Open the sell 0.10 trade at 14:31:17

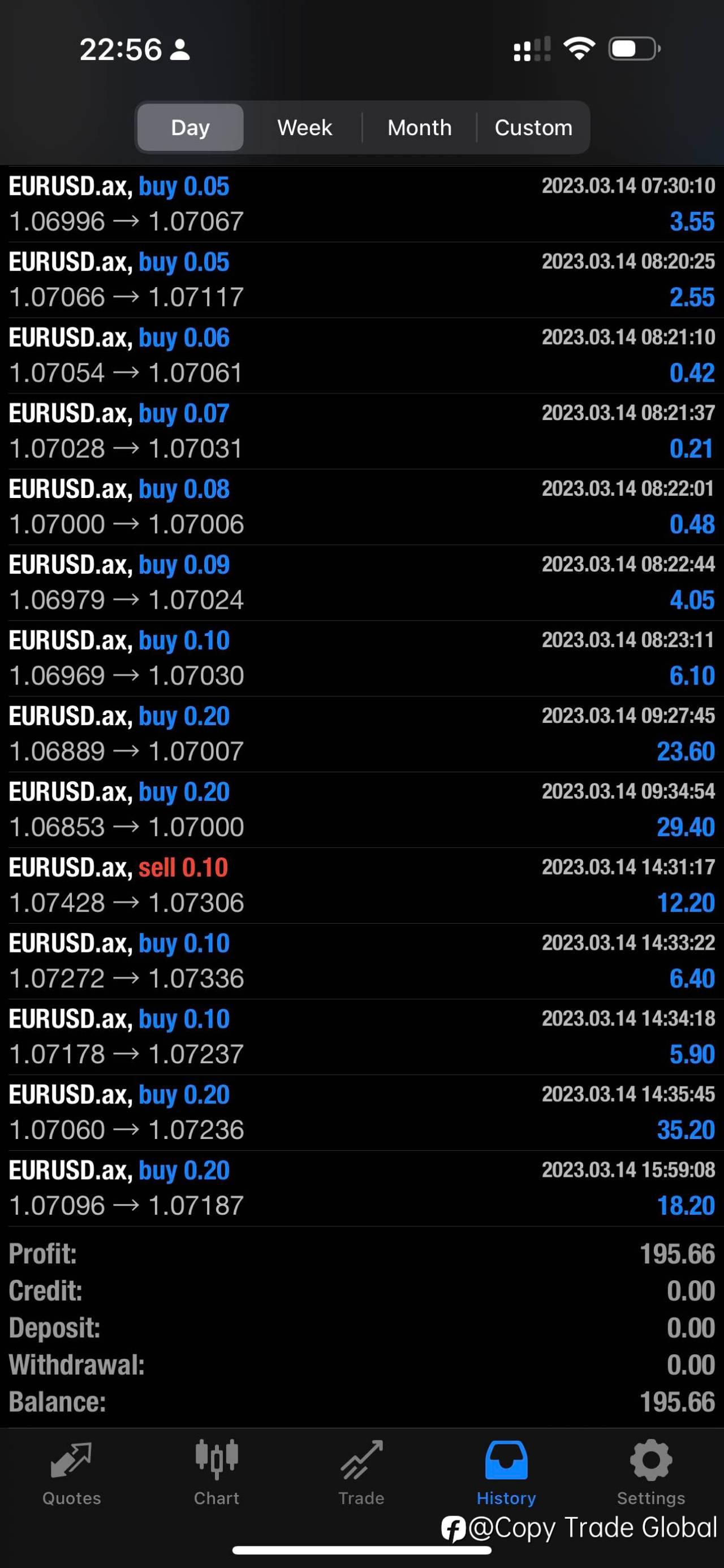[x=361, y=886]
